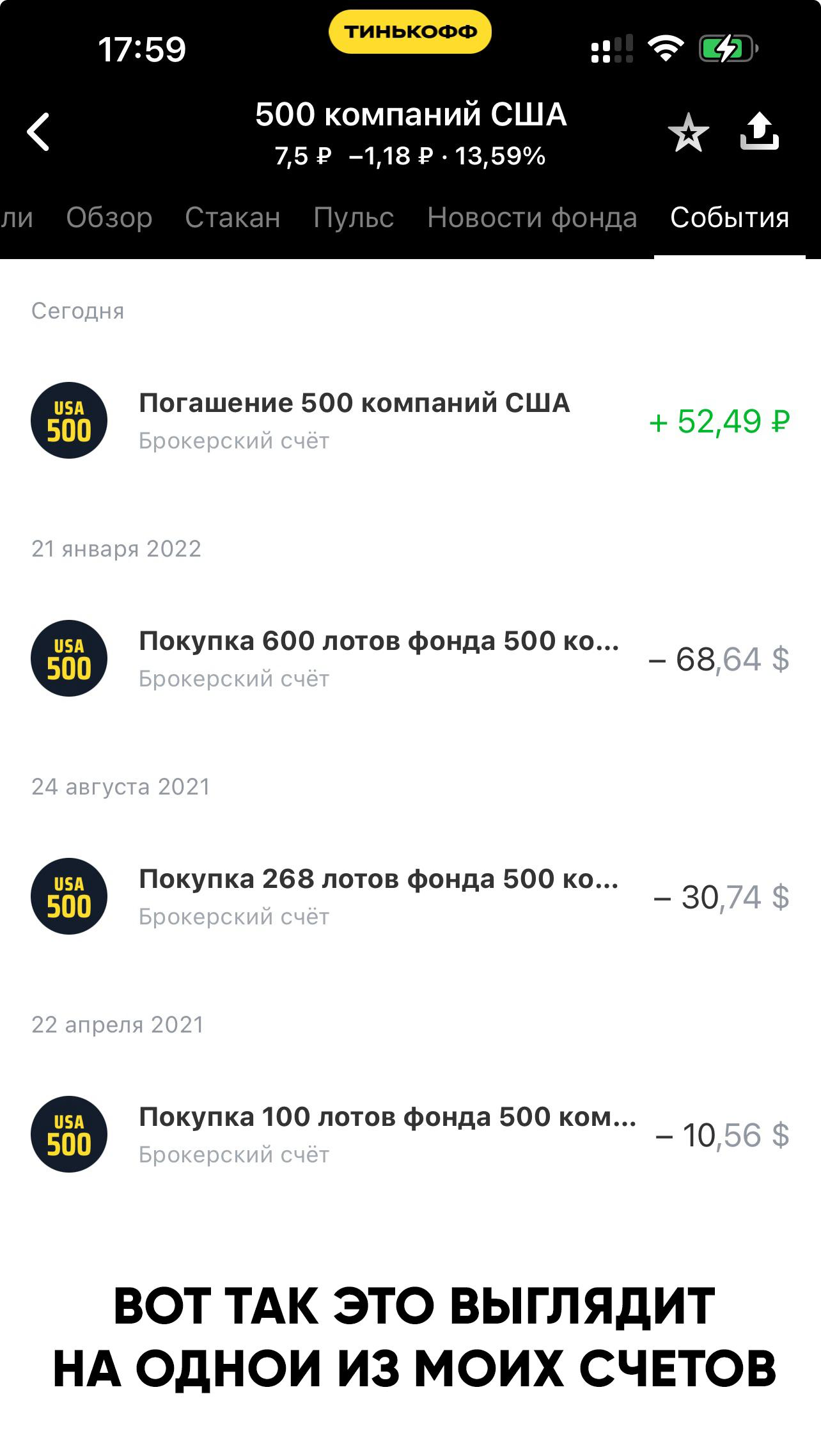Image resolution: width=821 pixels, height=1456 pixels.
Task: Open the Погашение 500 компаний США event
Action: point(409,421)
